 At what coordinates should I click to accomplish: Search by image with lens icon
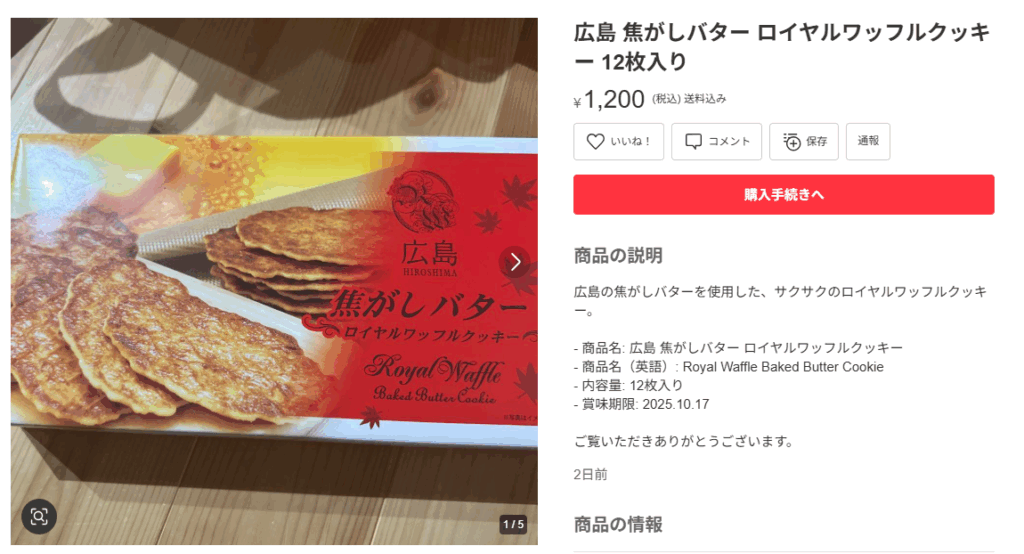[x=39, y=516]
